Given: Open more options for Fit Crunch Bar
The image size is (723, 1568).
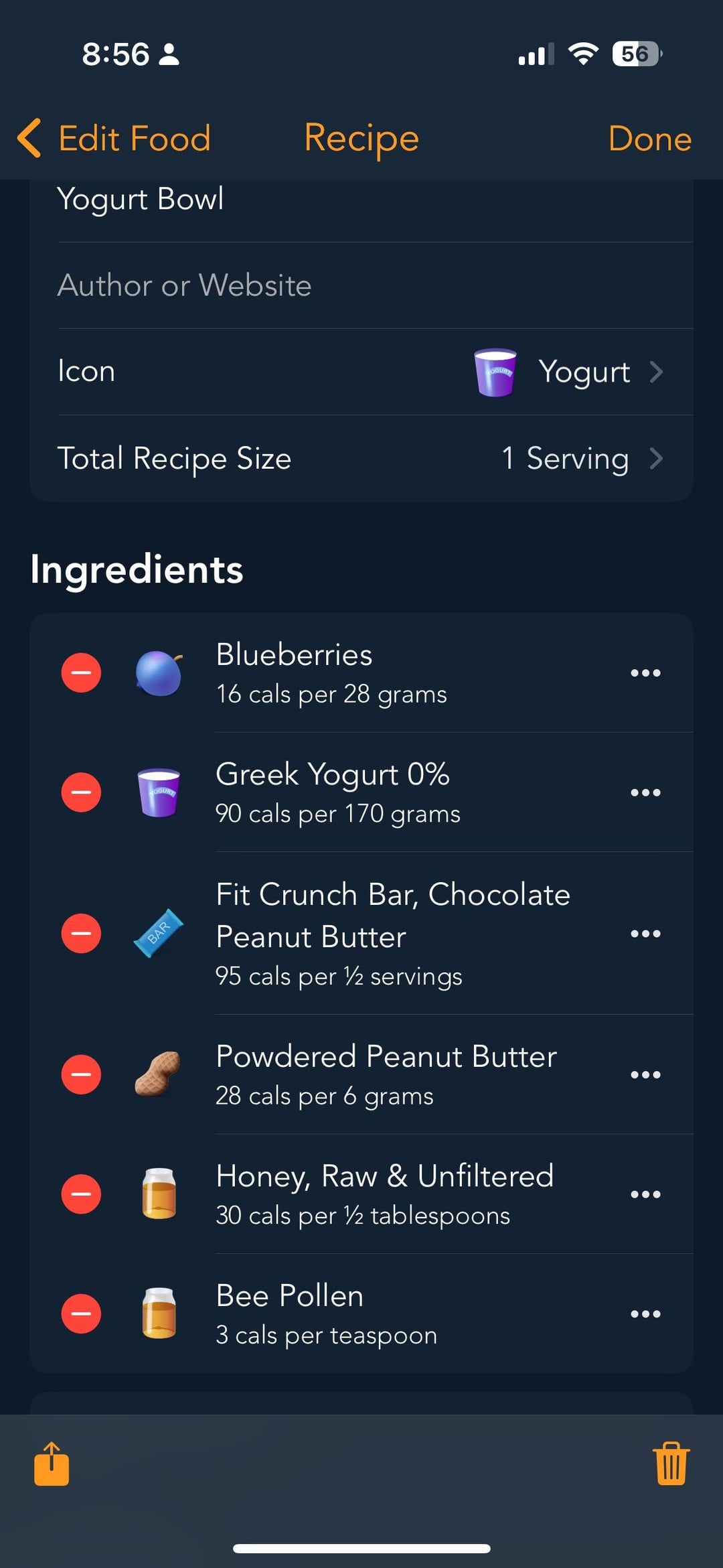Looking at the screenshot, I should click(x=645, y=933).
